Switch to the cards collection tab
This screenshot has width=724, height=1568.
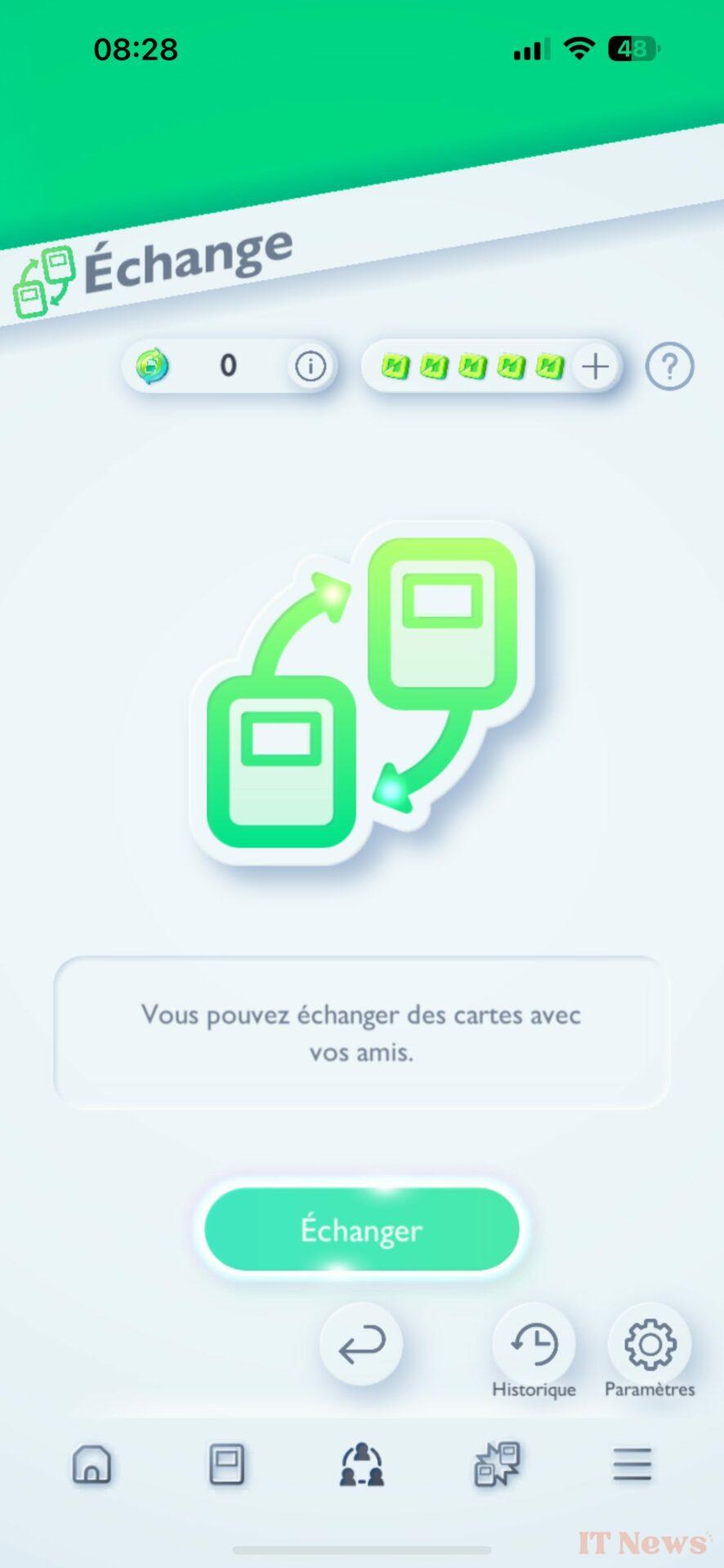pyautogui.click(x=226, y=1463)
